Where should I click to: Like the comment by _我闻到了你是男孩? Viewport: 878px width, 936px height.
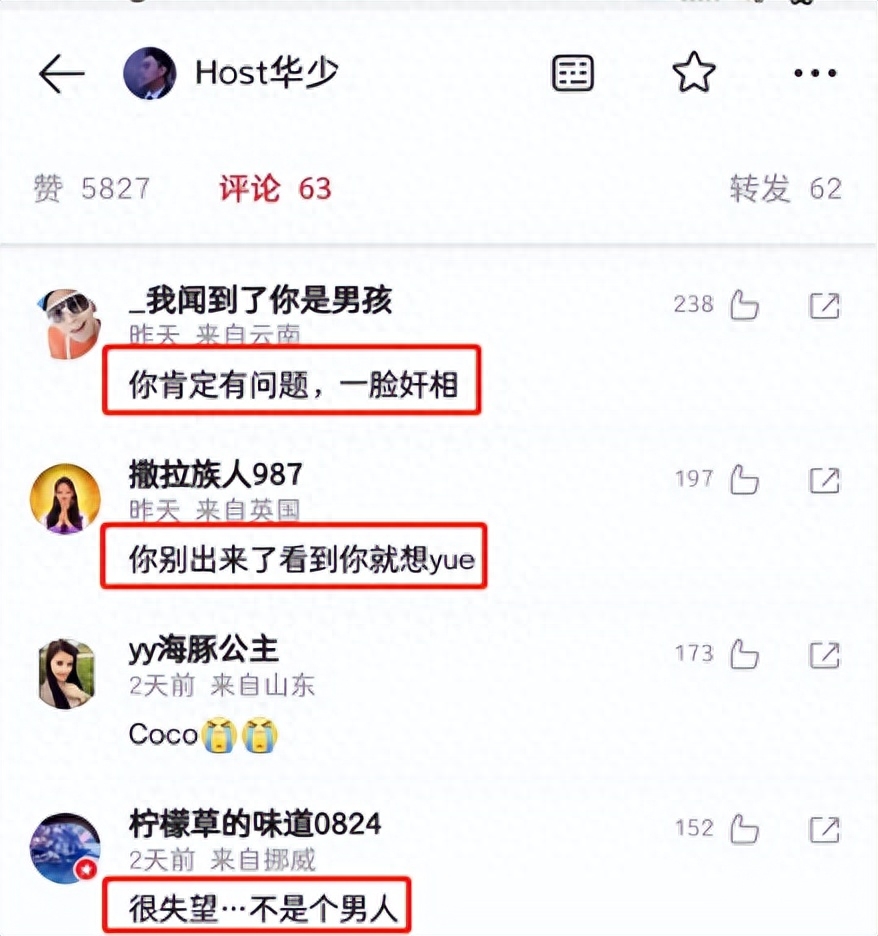tap(744, 305)
